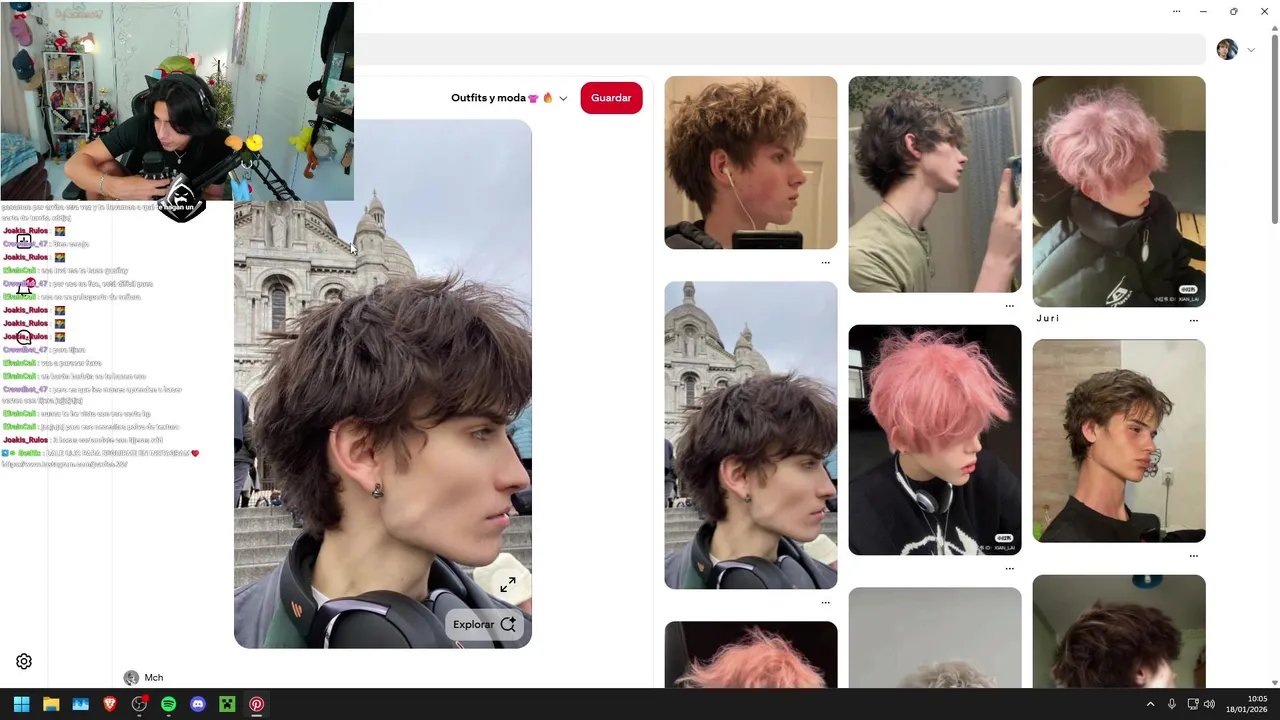This screenshot has height=720, width=1280.
Task: Open the wavy hair black shirt pin
Action: pyautogui.click(x=1118, y=440)
